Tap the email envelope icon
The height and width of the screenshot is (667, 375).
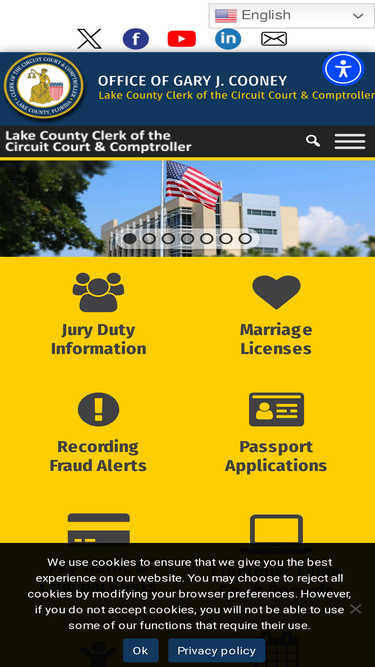point(274,39)
